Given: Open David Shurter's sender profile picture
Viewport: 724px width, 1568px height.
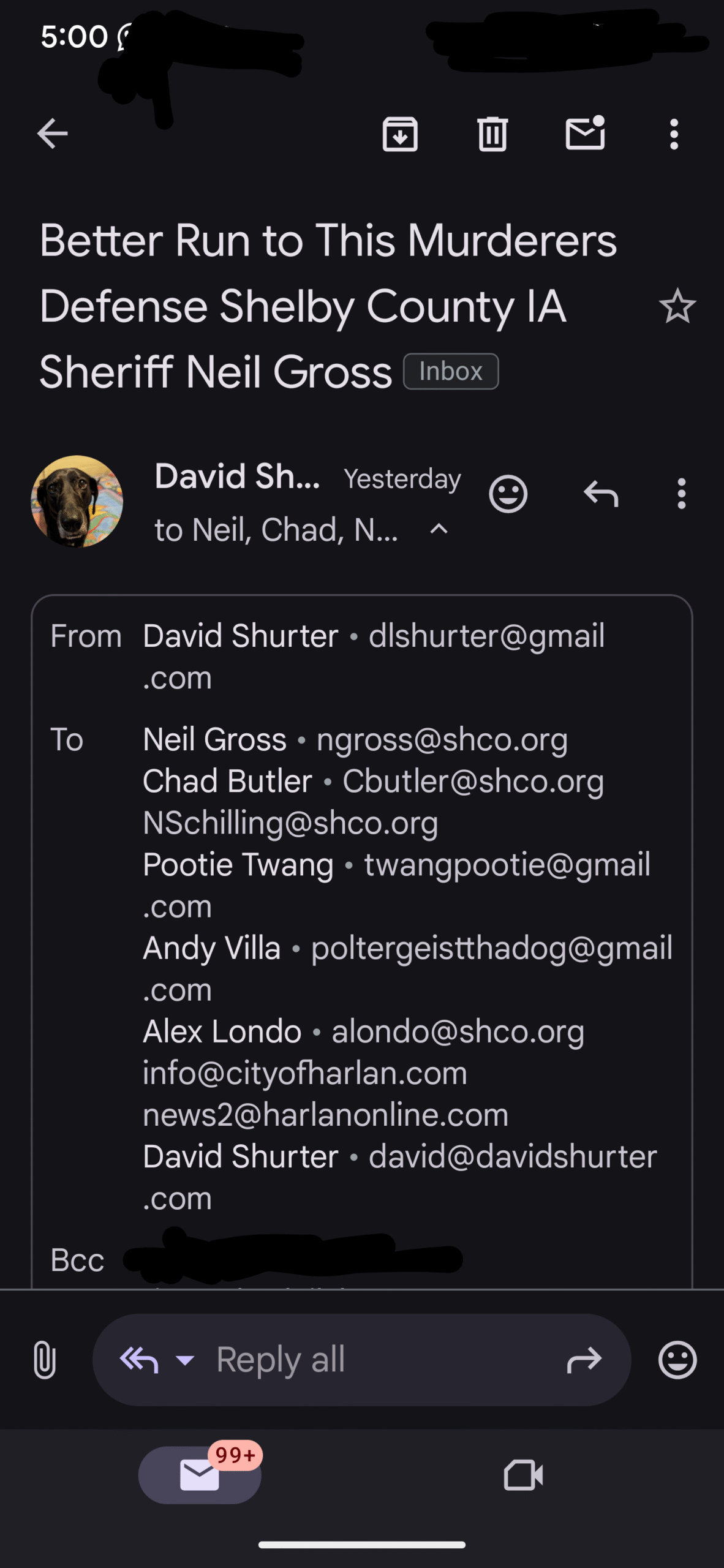Looking at the screenshot, I should pos(77,501).
